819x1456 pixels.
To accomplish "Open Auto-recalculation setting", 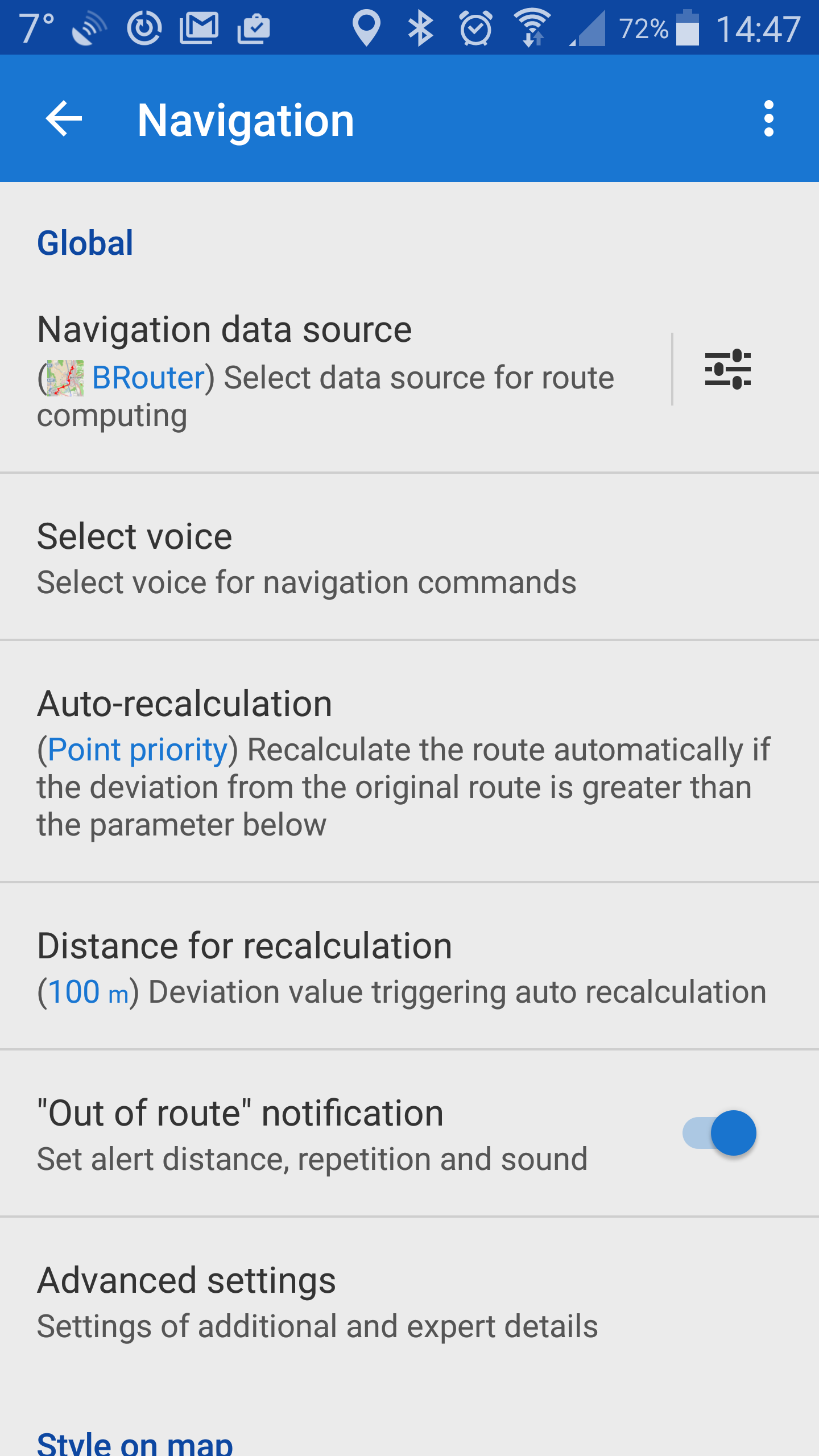I will (398, 761).
